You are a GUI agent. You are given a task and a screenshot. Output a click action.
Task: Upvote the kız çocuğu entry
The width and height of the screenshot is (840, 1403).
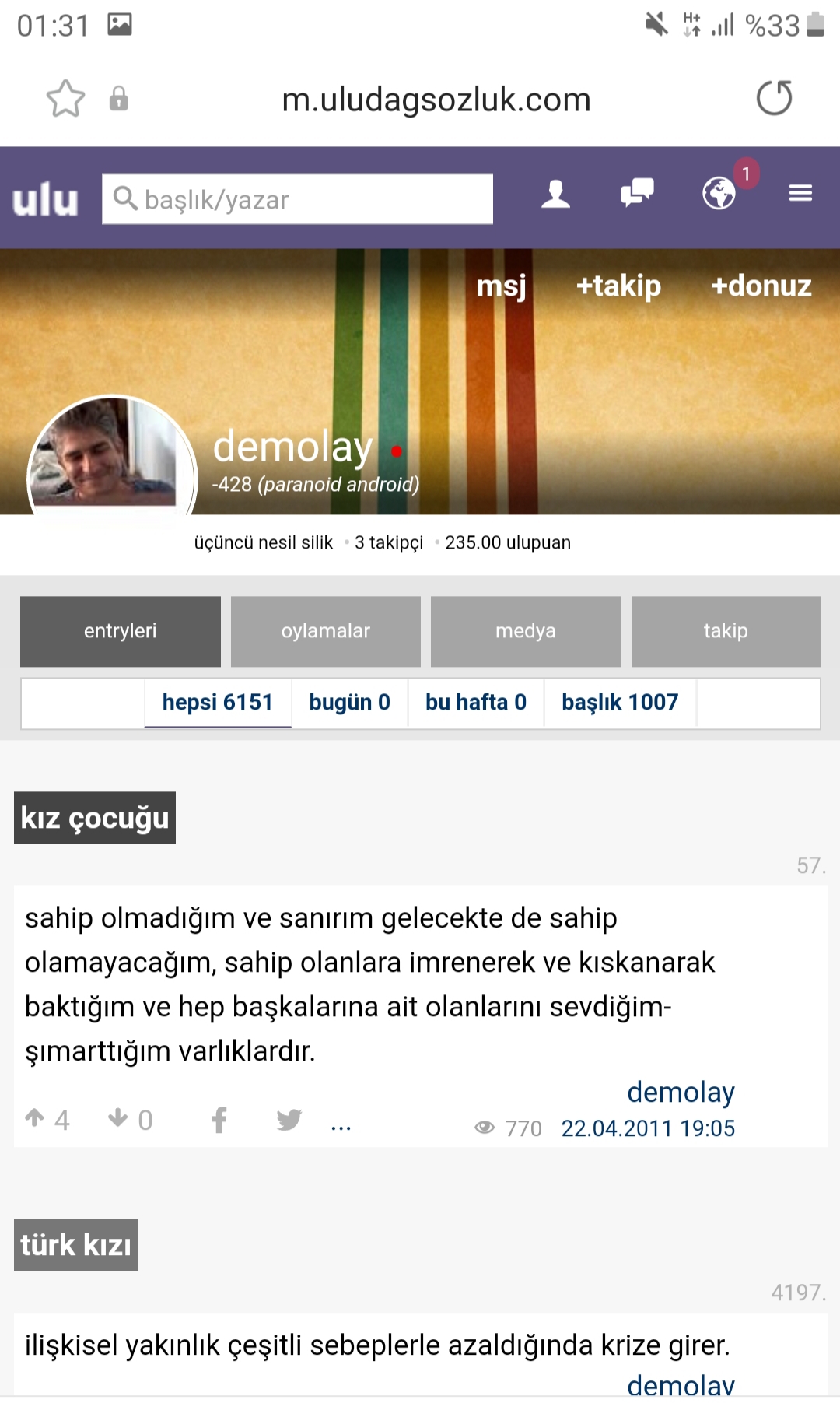pyautogui.click(x=35, y=1119)
